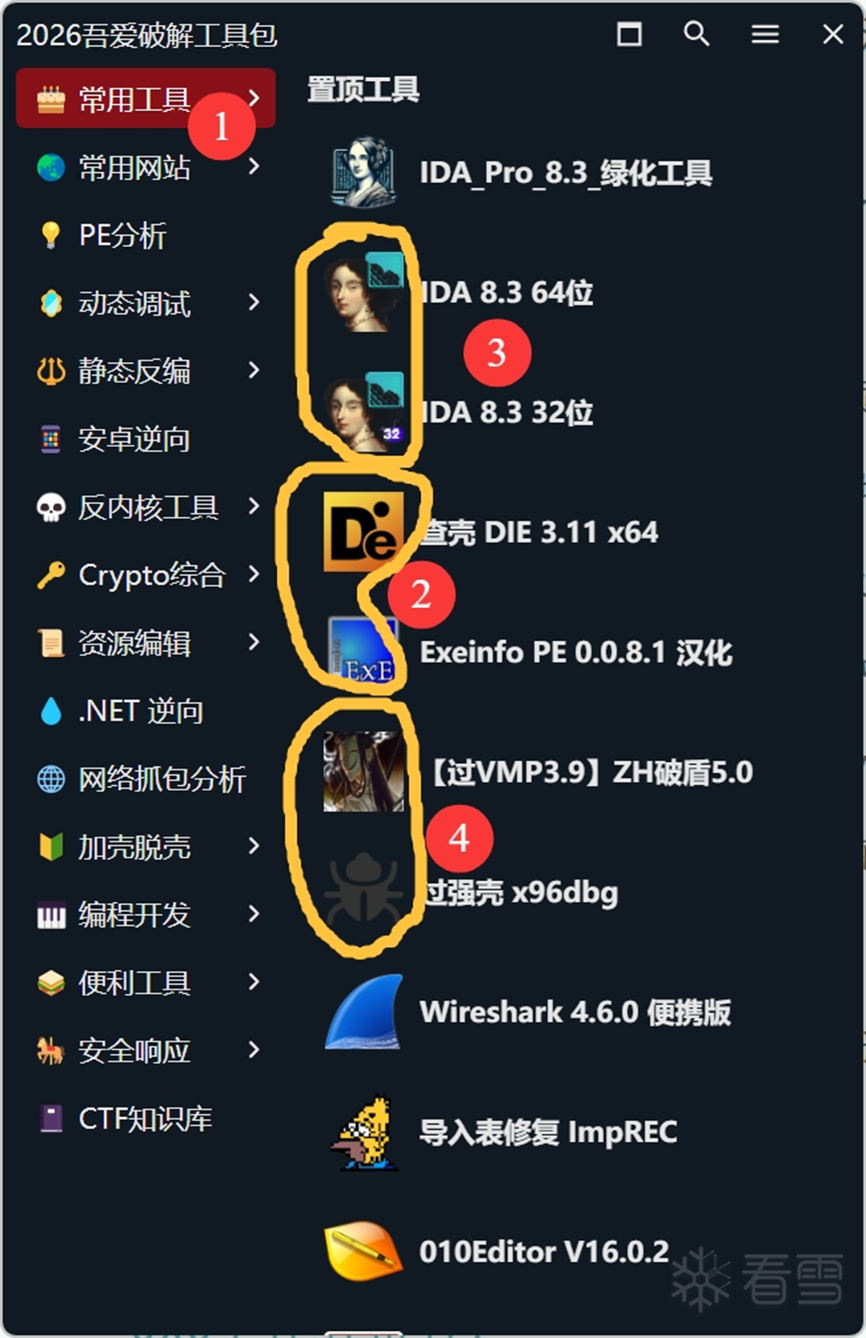Open the 动态调试 category
The image size is (866, 1338).
pos(134,303)
